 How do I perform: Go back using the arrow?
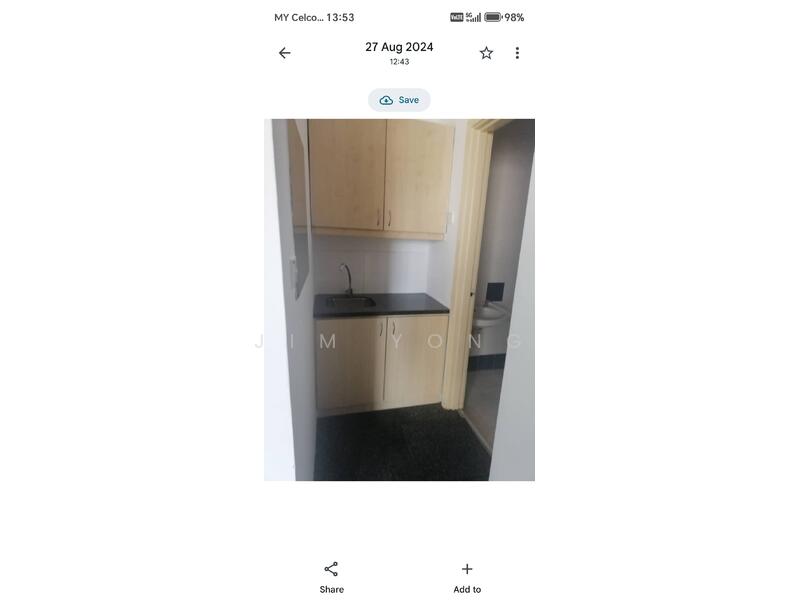pos(285,53)
